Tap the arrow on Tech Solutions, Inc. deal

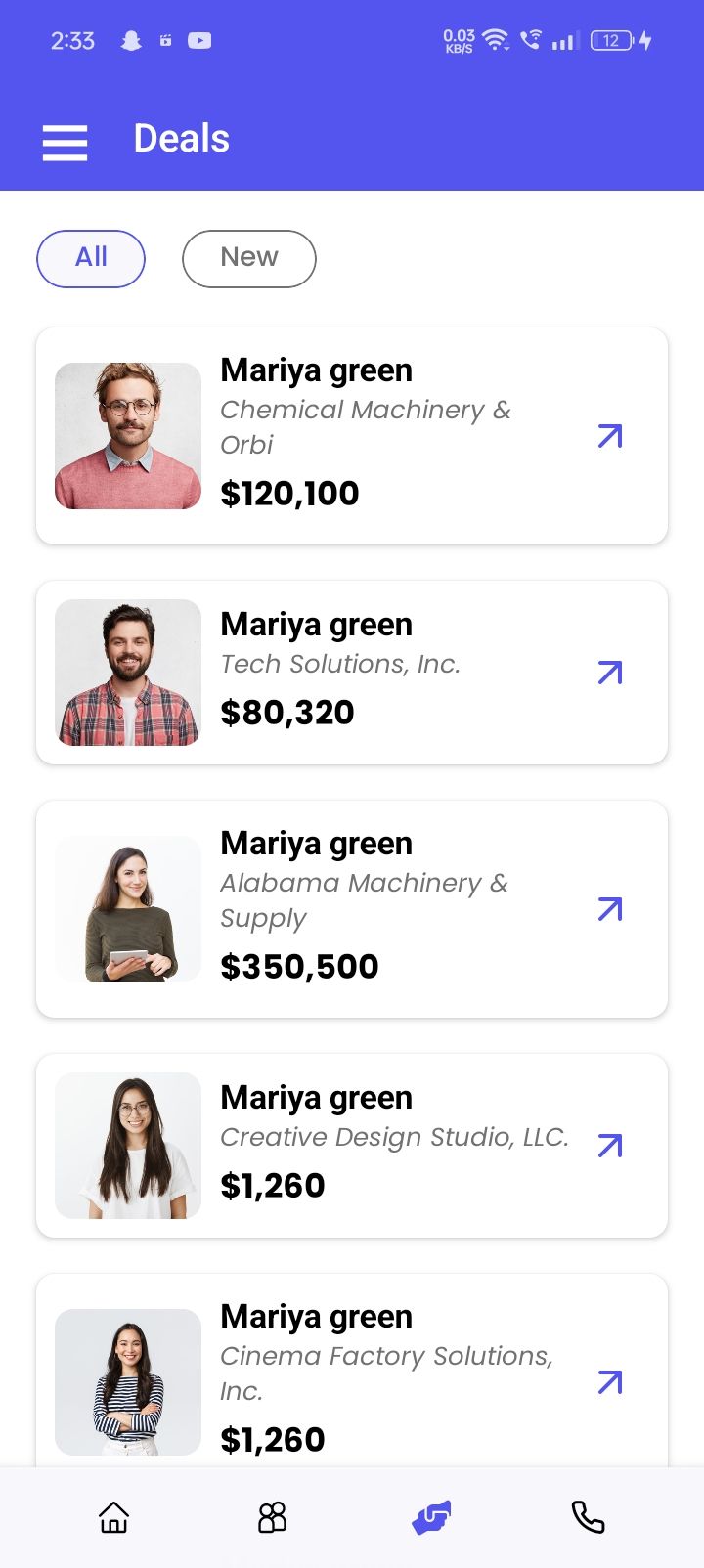[609, 673]
